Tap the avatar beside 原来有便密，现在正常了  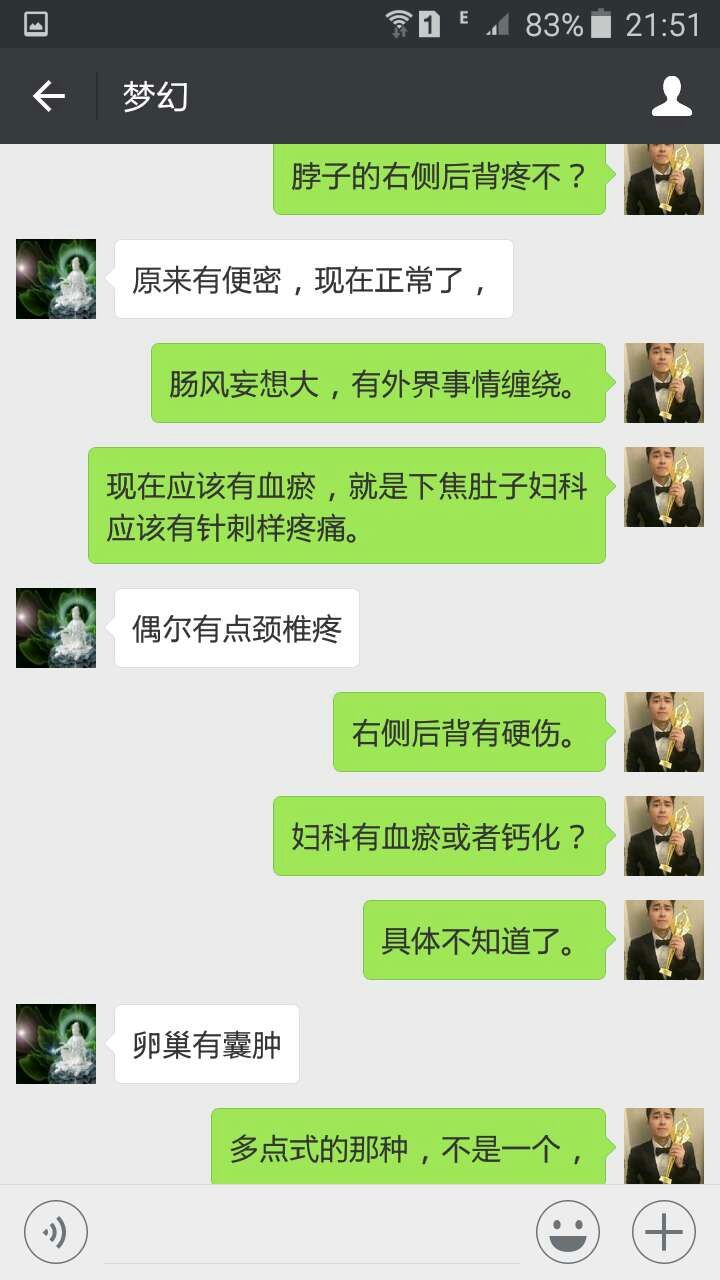coord(56,279)
